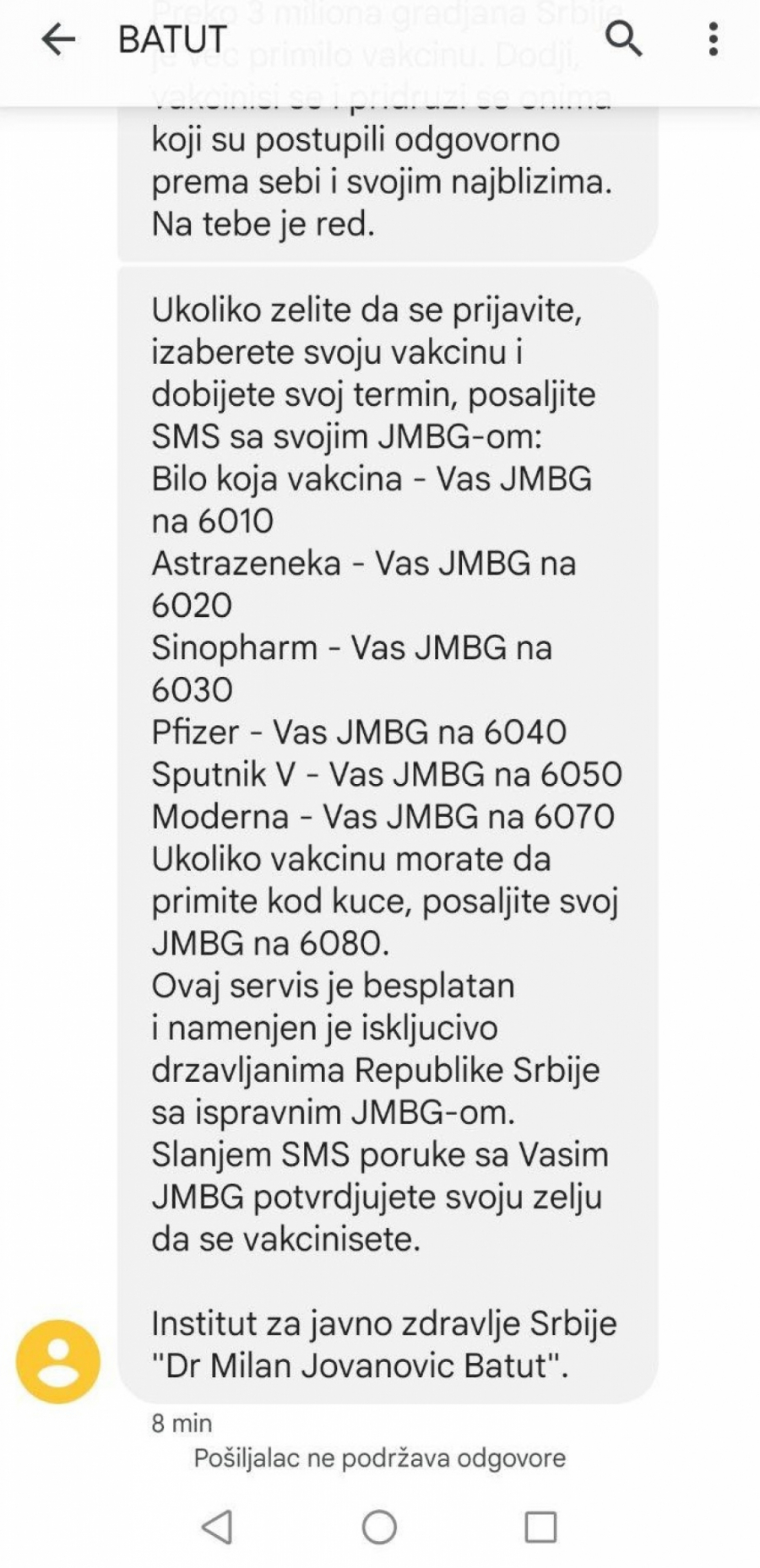Search within the BATUT conversation

(x=624, y=39)
